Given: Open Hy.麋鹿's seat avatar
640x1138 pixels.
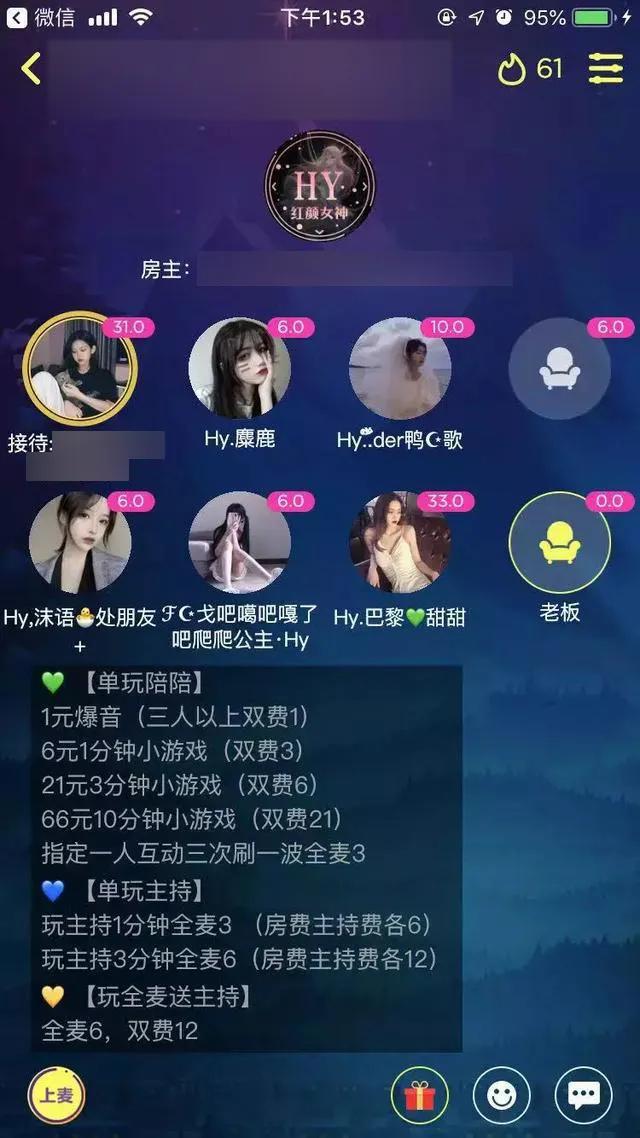Looking at the screenshot, I should 240,368.
